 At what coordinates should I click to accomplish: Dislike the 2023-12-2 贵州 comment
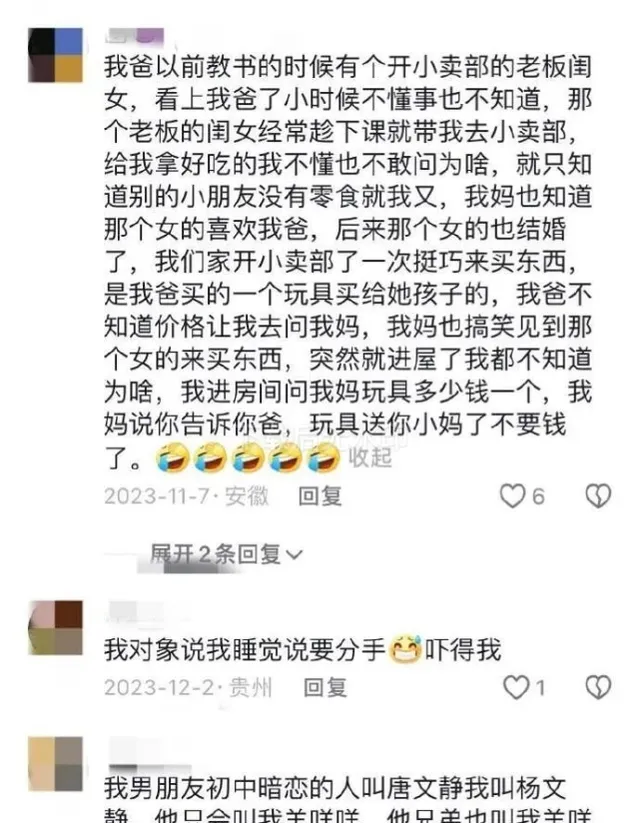pos(597,687)
